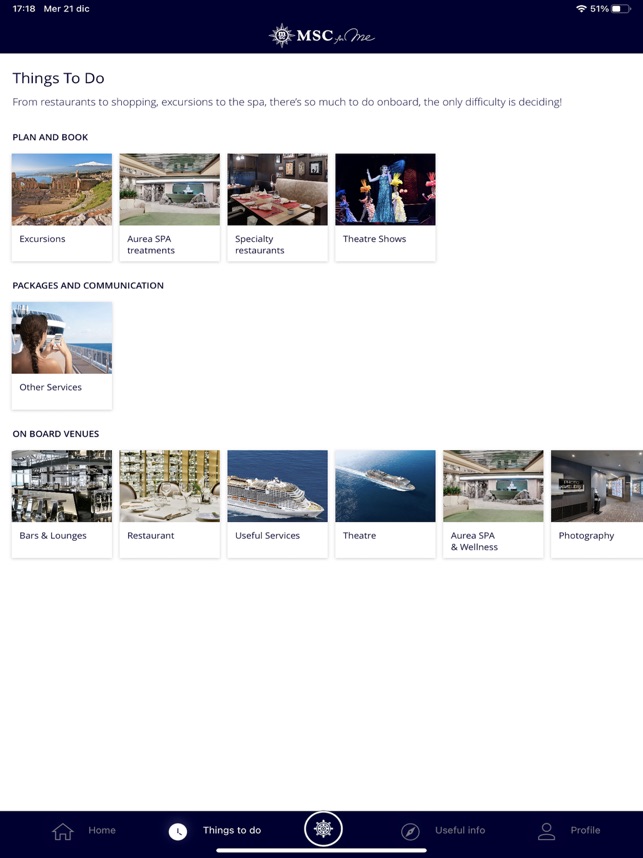The image size is (643, 858).
Task: Go to the Useful info tab
Action: pyautogui.click(x=443, y=831)
